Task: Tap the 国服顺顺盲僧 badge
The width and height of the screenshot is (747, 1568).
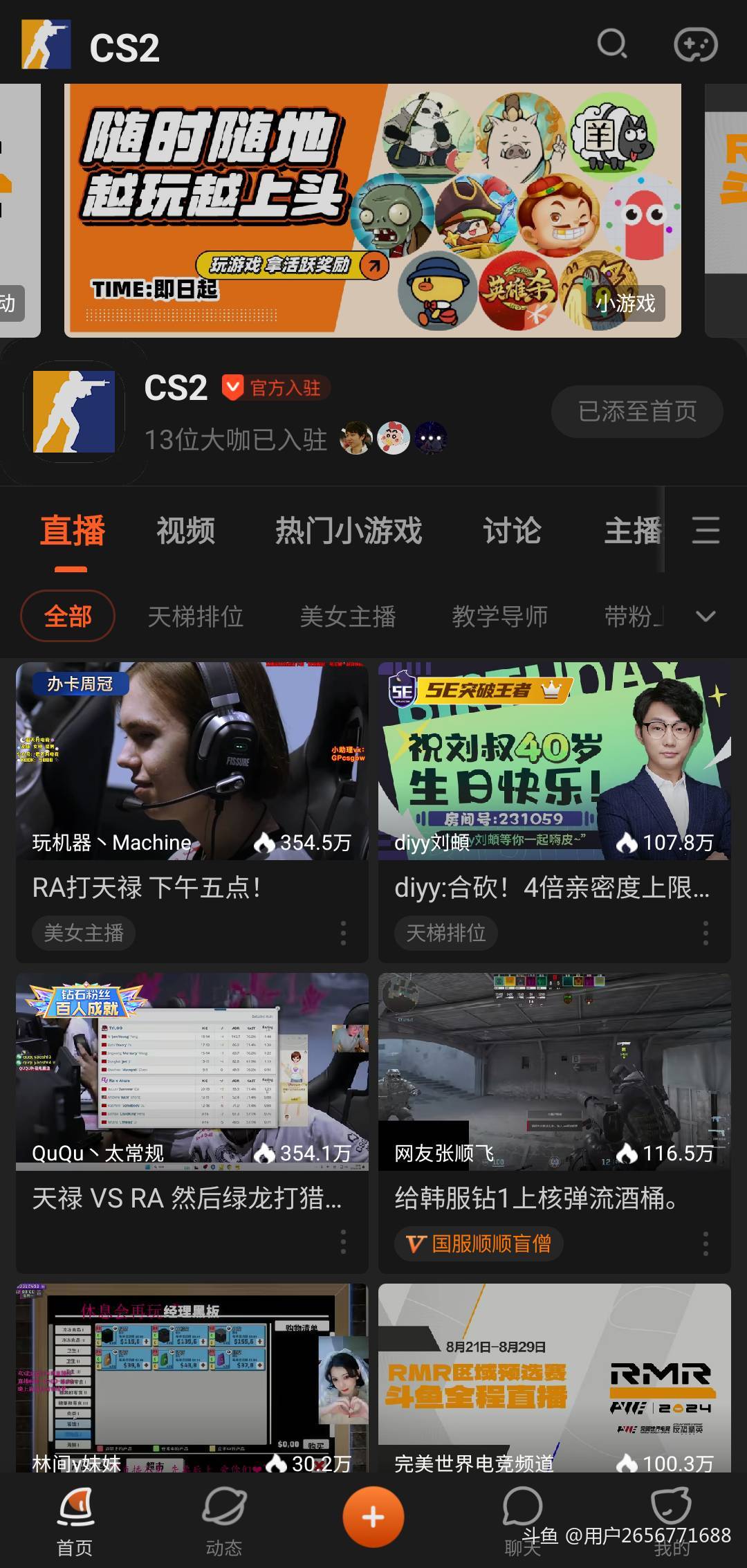Action: [478, 1243]
